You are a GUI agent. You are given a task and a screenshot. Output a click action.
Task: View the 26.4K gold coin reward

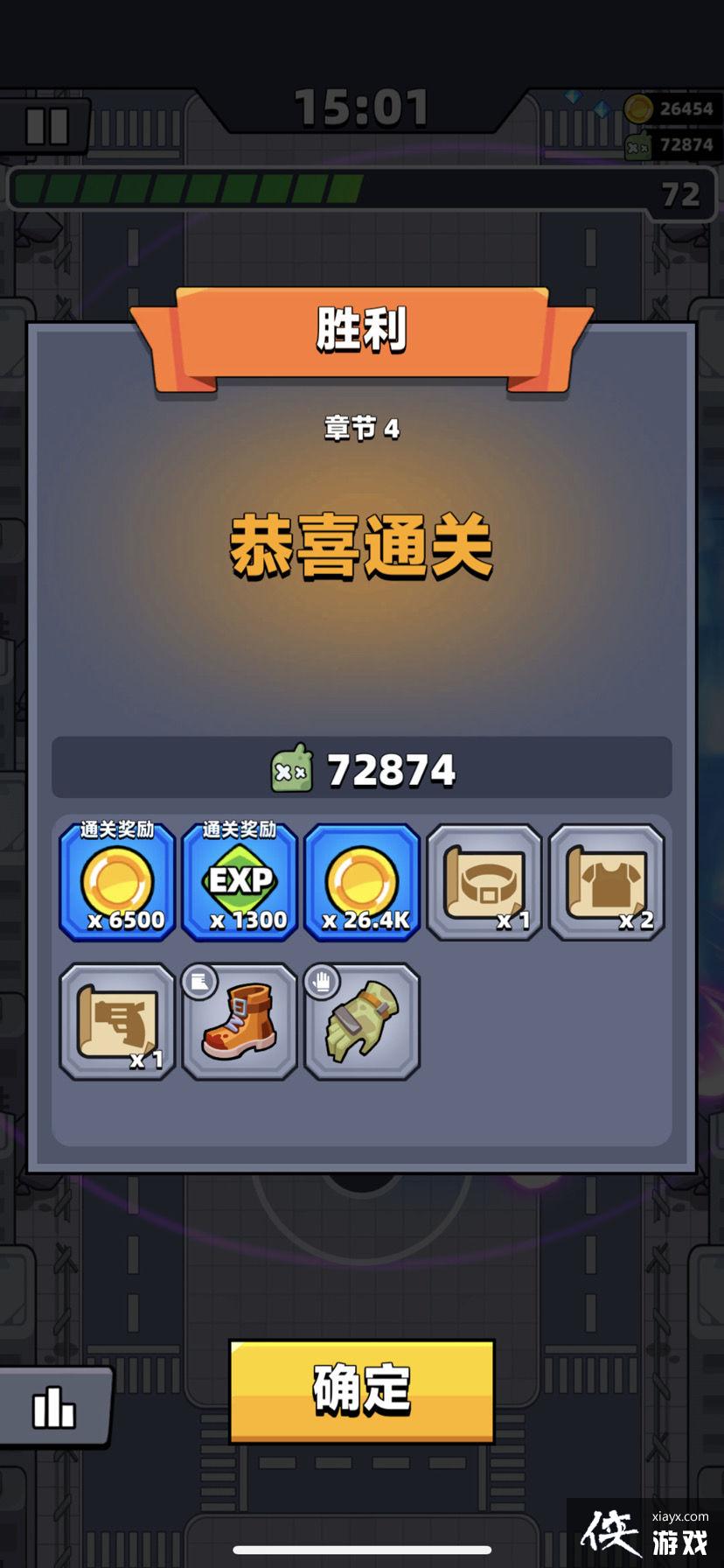362,883
